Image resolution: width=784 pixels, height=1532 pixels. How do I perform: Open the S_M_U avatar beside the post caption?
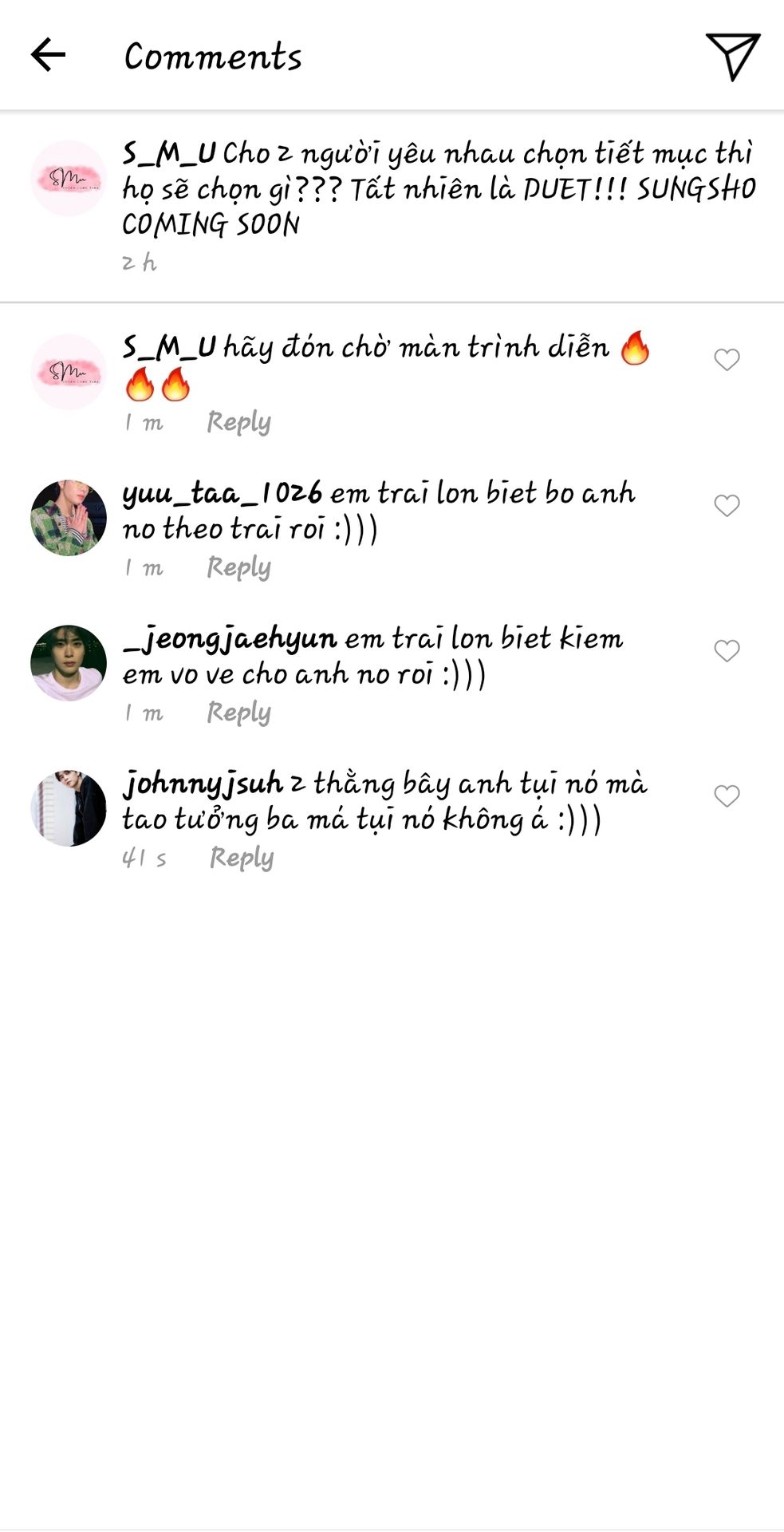[x=69, y=178]
